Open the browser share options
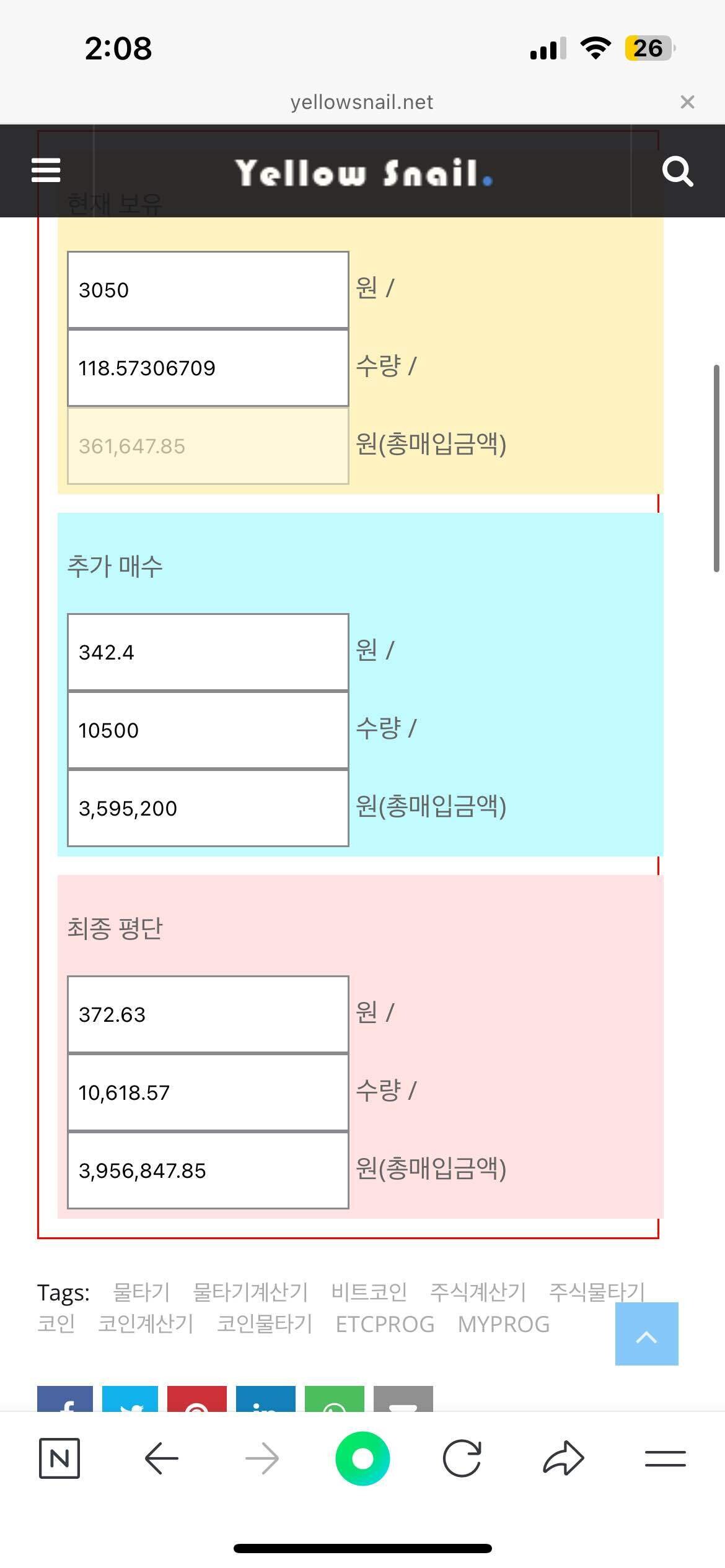This screenshot has width=725, height=1568. click(564, 1460)
